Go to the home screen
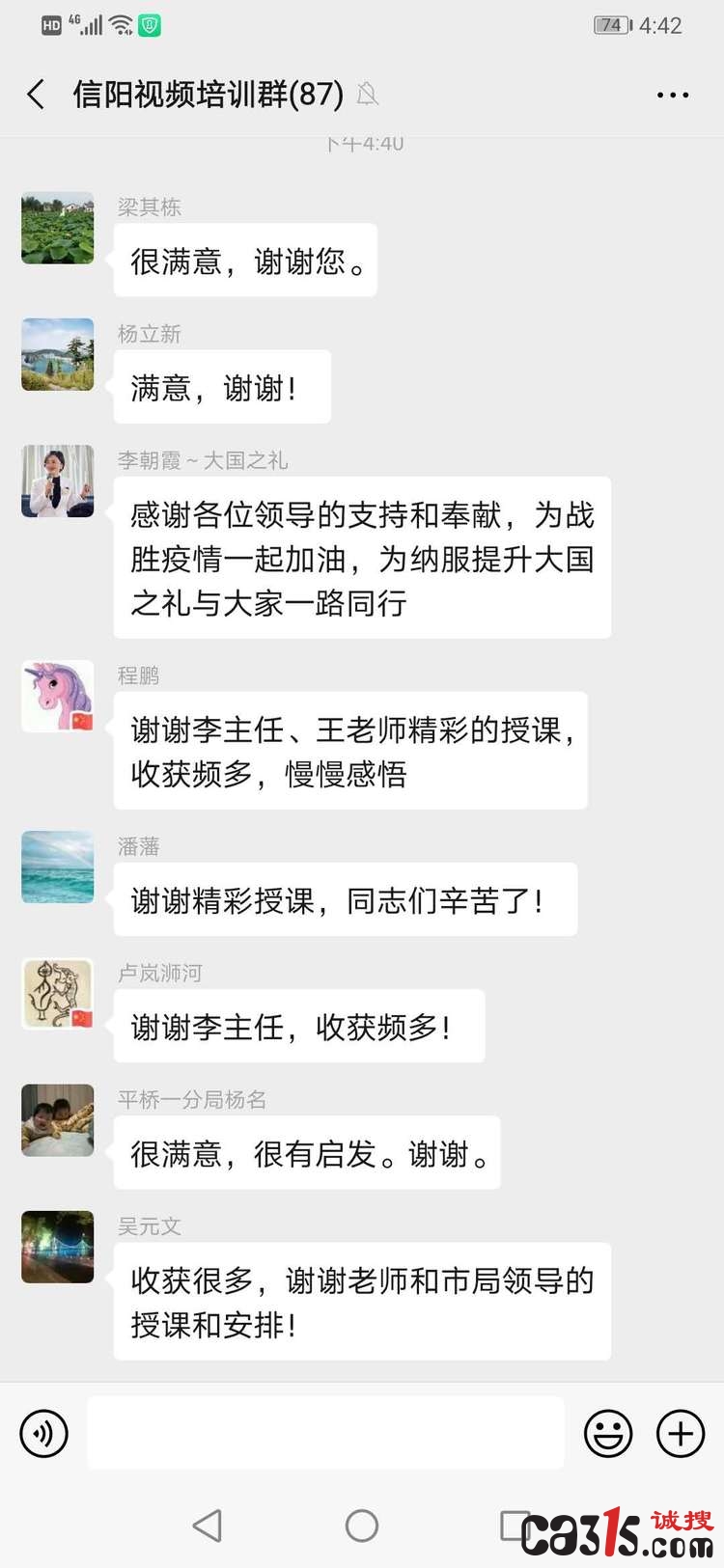 pyautogui.click(x=362, y=1526)
